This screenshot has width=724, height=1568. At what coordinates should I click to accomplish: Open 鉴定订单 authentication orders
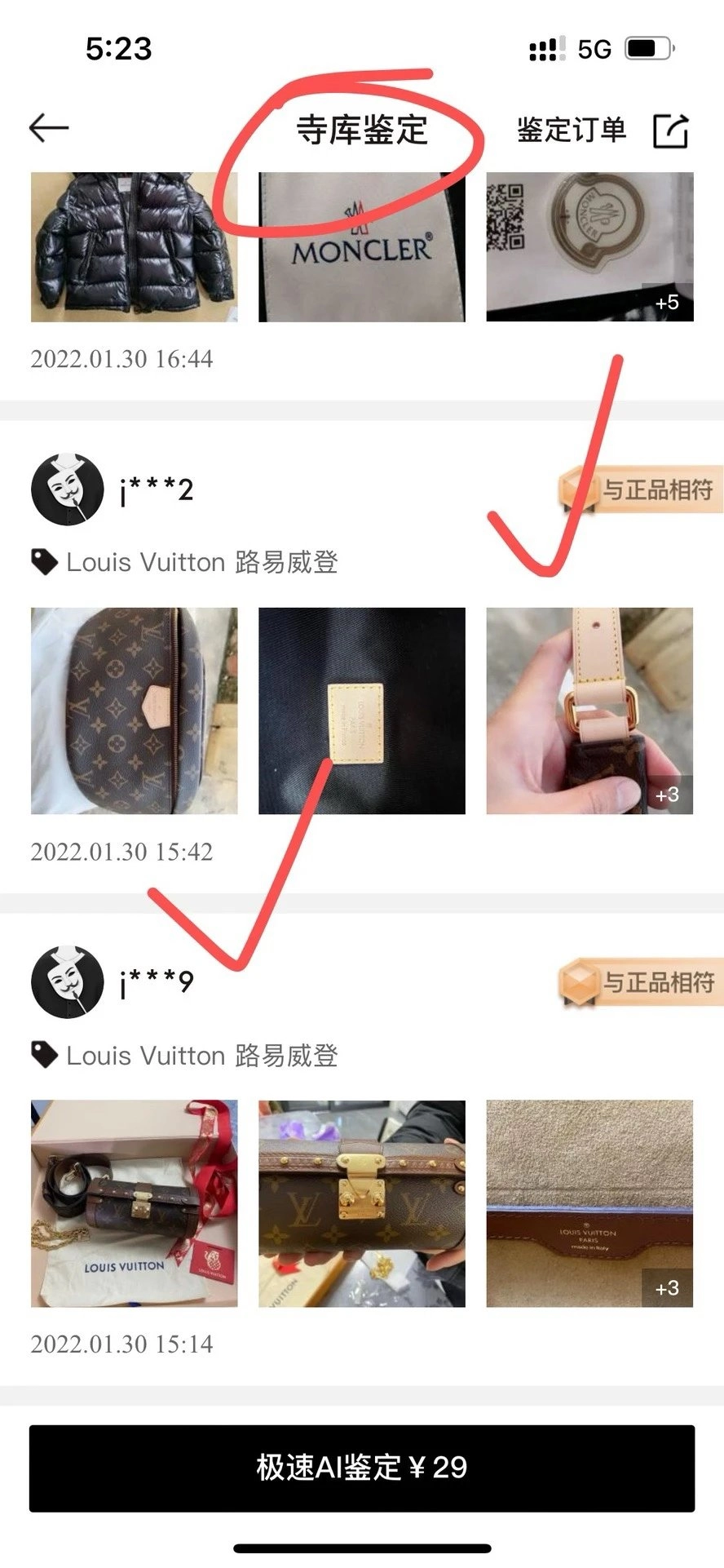pos(571,130)
